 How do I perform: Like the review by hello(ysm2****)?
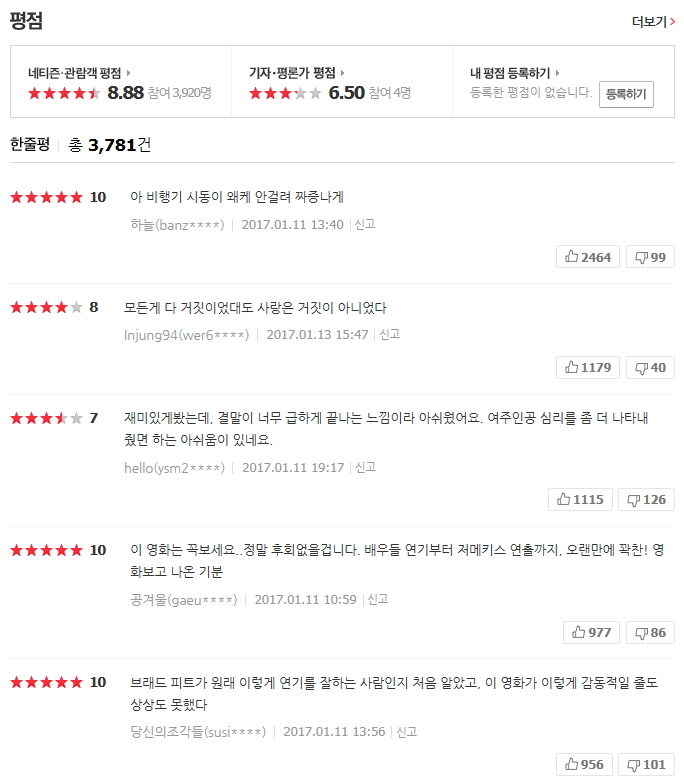(x=580, y=499)
